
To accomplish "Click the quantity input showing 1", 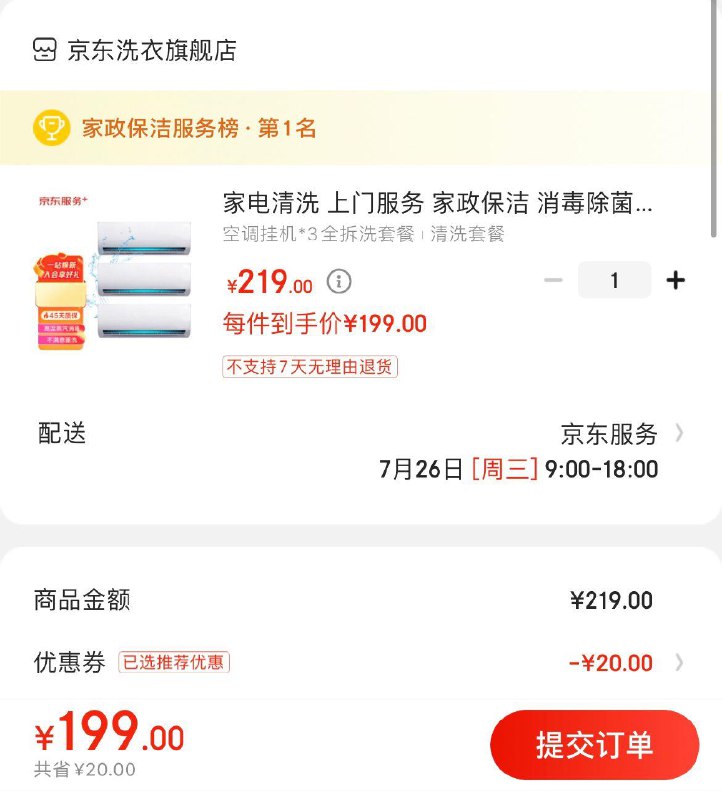I will click(x=614, y=280).
